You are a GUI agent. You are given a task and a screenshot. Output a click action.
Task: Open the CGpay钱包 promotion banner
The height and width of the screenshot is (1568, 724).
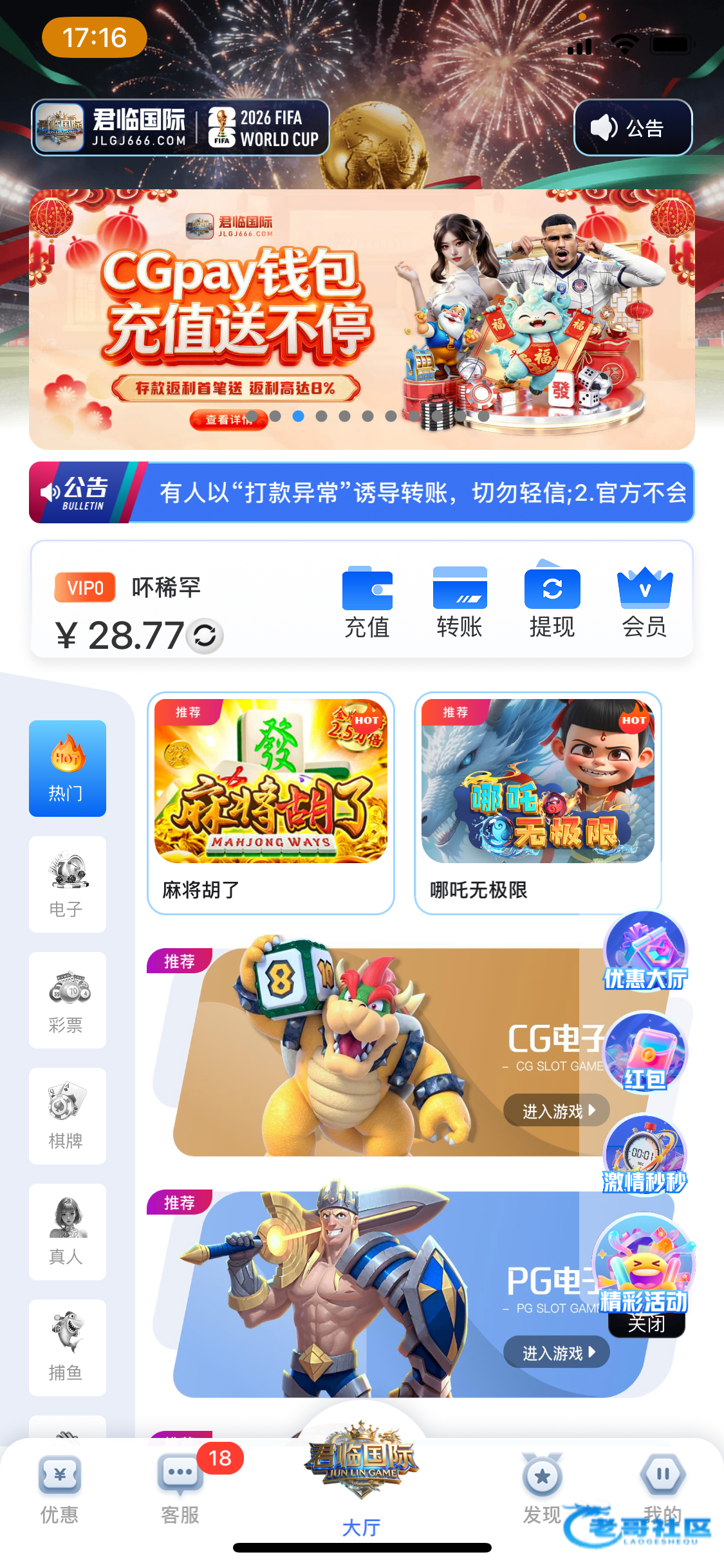click(x=361, y=319)
